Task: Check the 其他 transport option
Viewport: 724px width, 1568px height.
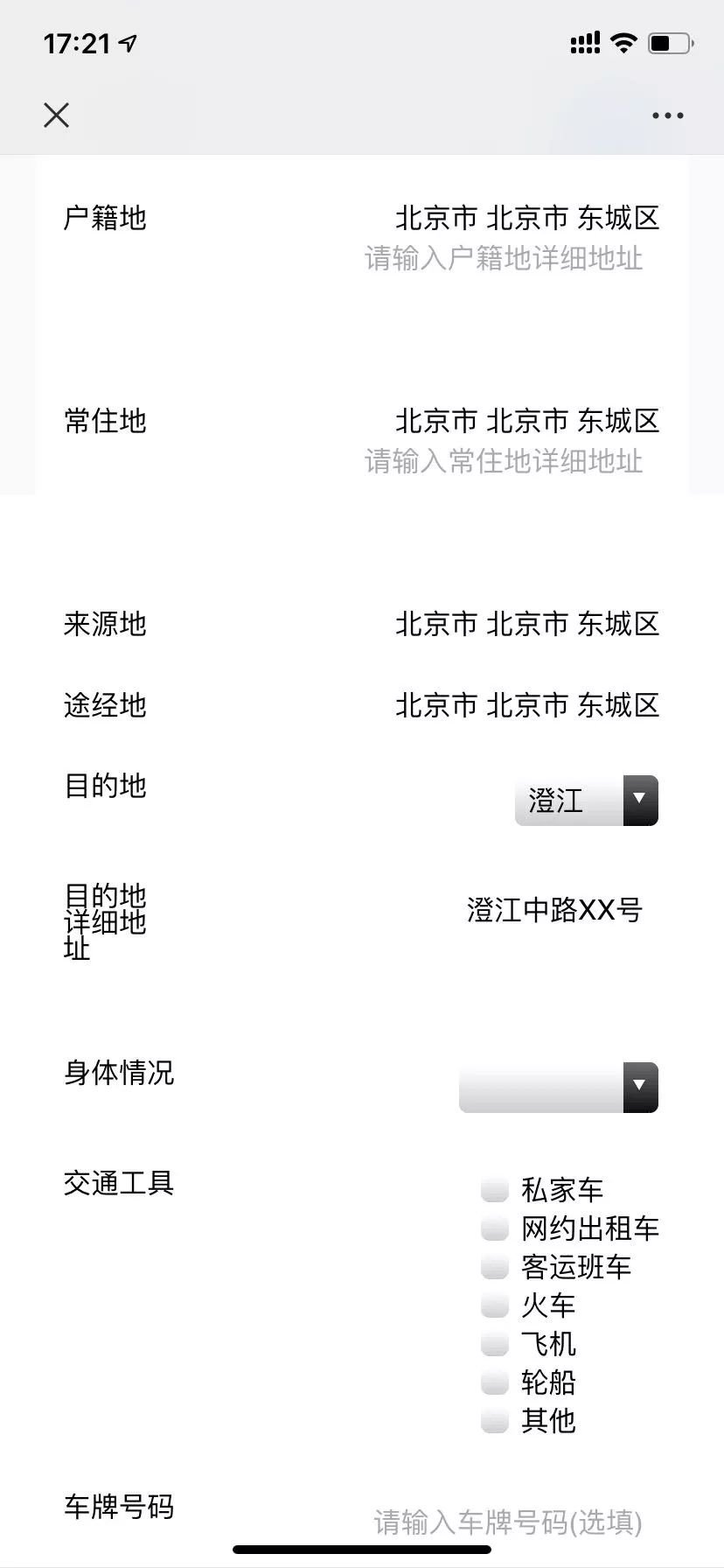Action: coord(495,1421)
